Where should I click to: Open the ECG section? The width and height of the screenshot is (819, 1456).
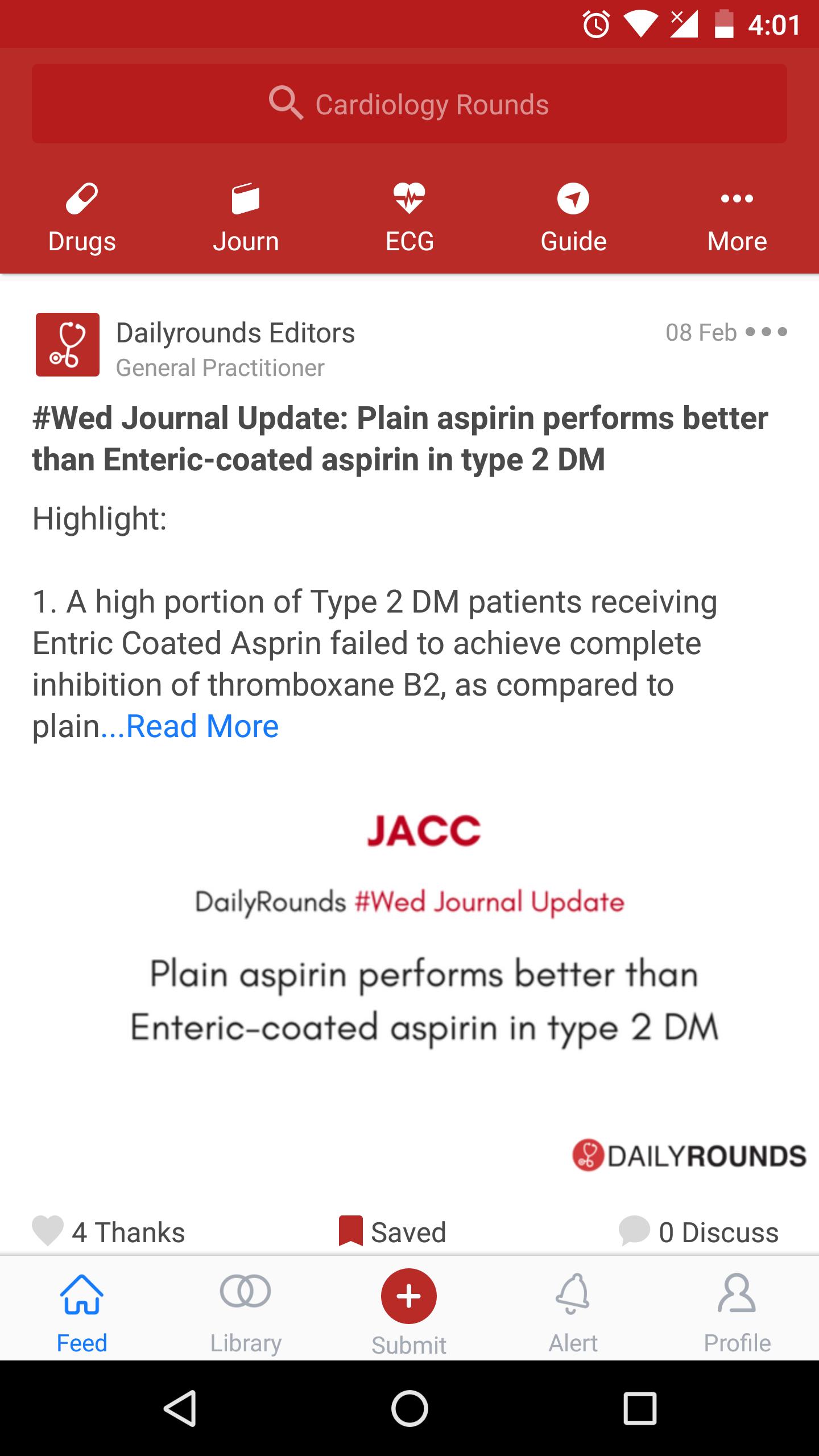pos(409,218)
